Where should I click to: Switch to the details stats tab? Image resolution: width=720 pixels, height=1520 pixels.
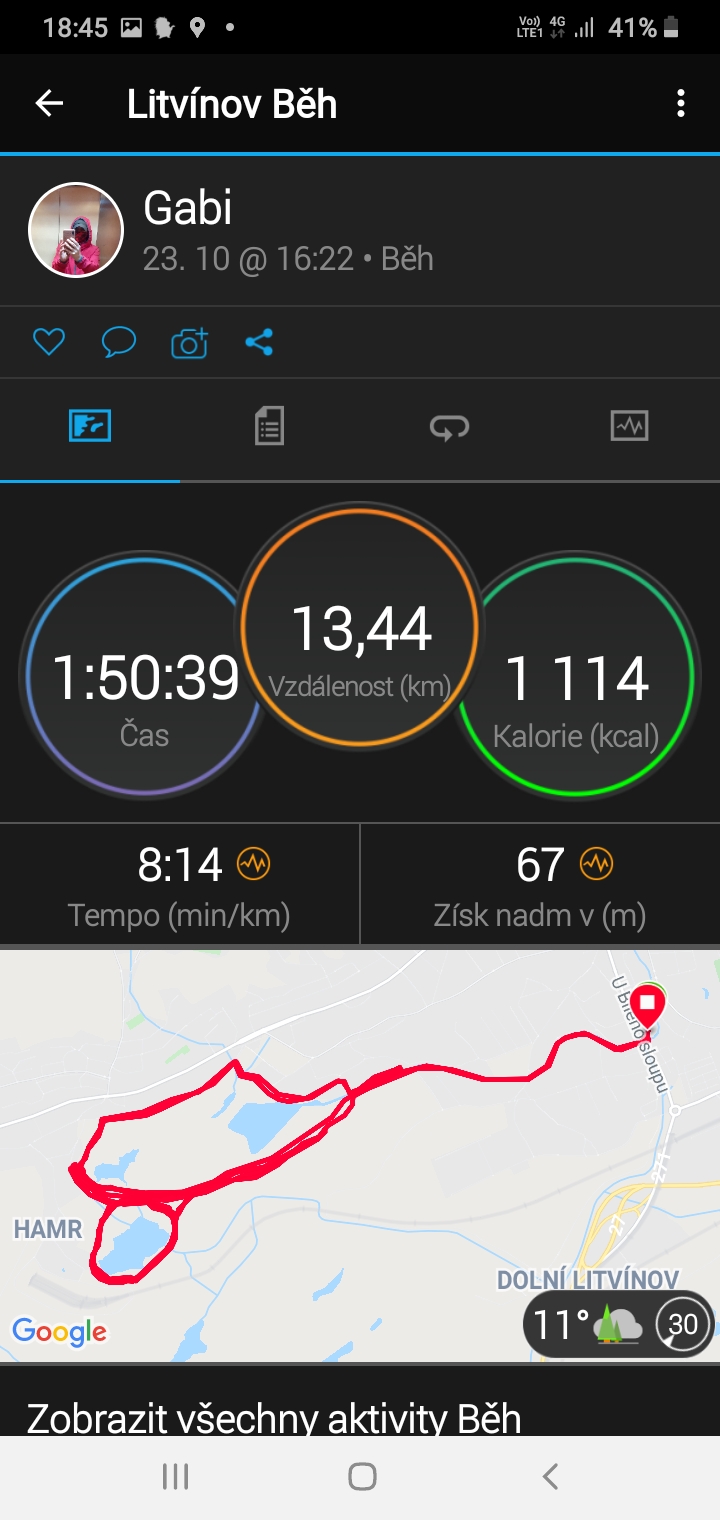(x=269, y=427)
